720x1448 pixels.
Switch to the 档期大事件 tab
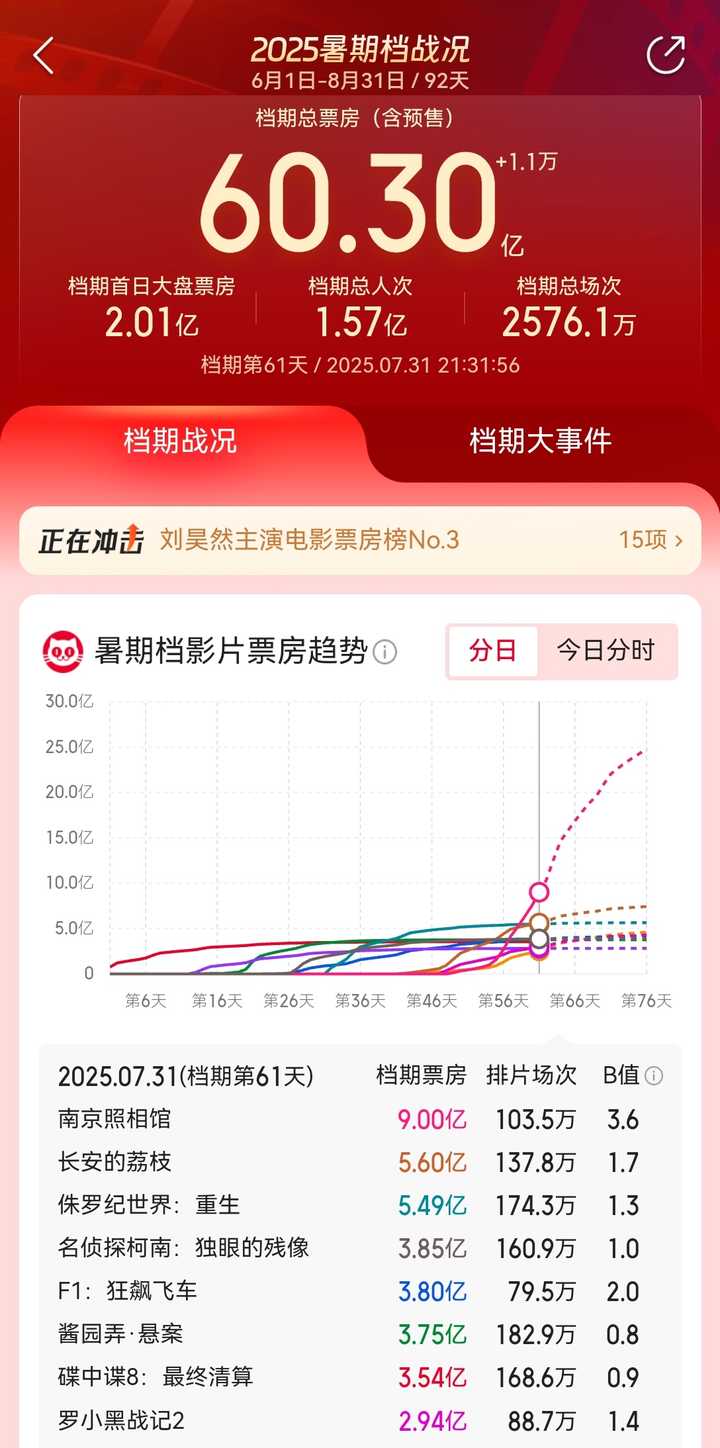540,441
